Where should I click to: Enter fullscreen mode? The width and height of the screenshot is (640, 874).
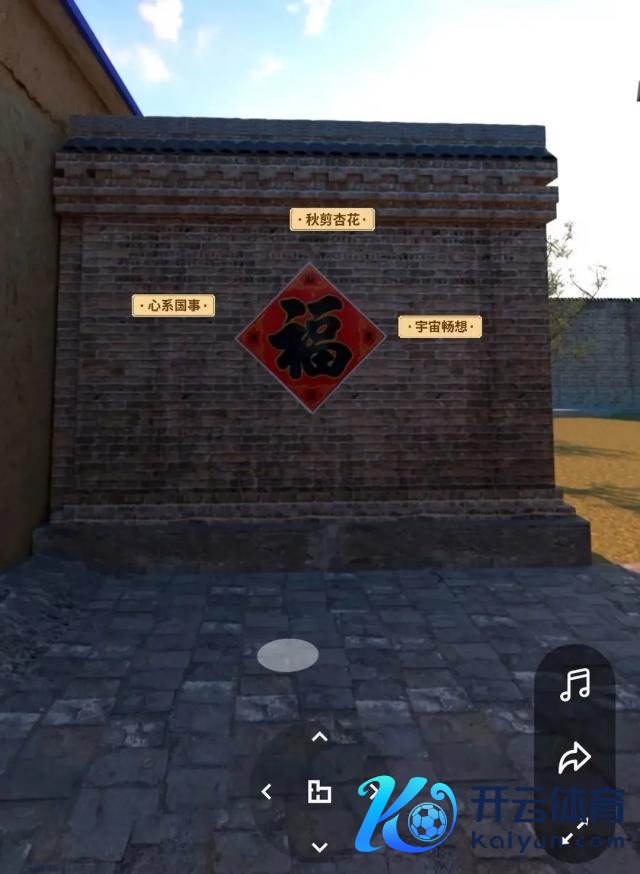[575, 831]
